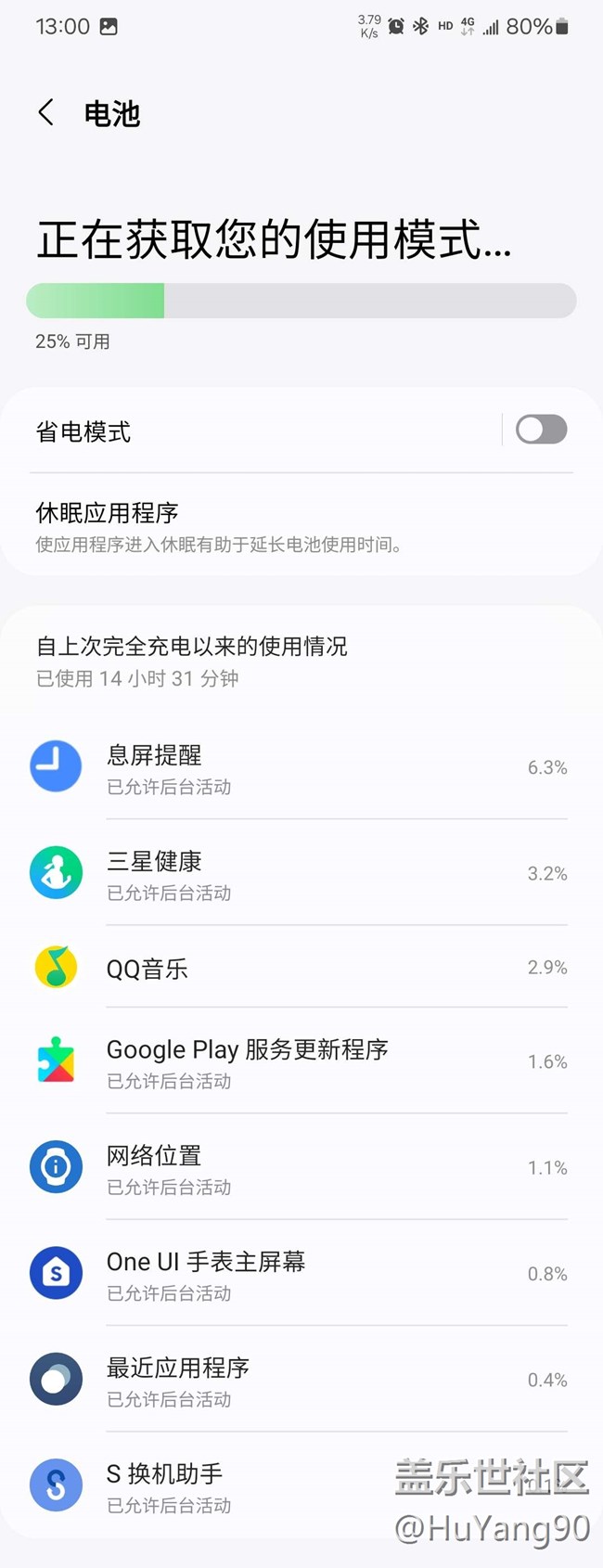Image resolution: width=603 pixels, height=1568 pixels.
Task: Check 网络位置 battery usage
Action: point(301,1167)
